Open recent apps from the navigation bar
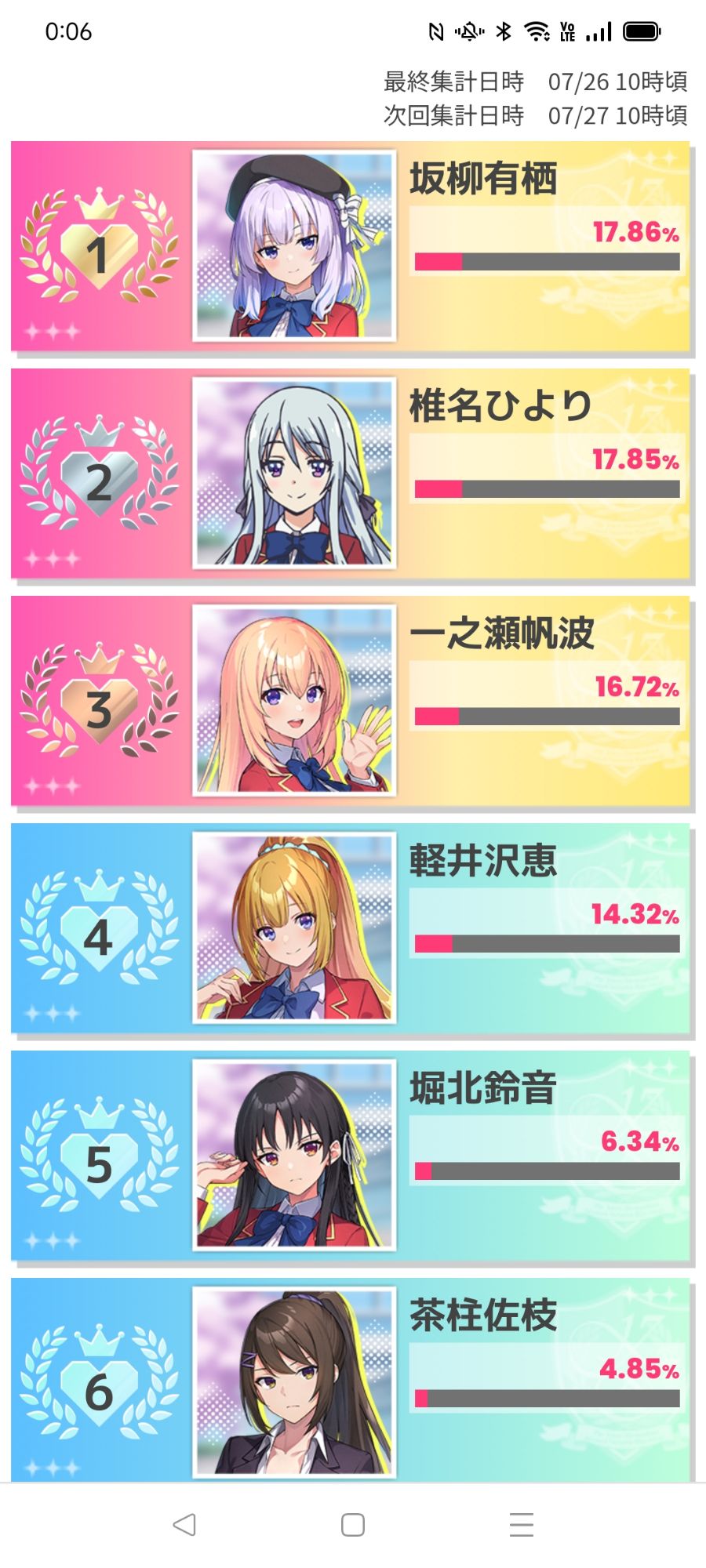This screenshot has width=706, height=1568. [521, 1525]
